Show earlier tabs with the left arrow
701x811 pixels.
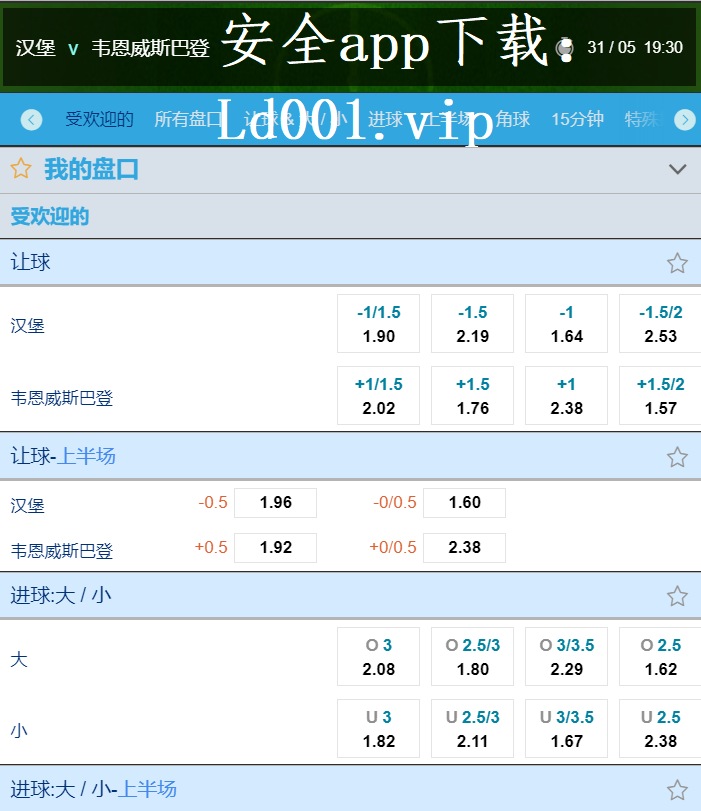[32, 120]
